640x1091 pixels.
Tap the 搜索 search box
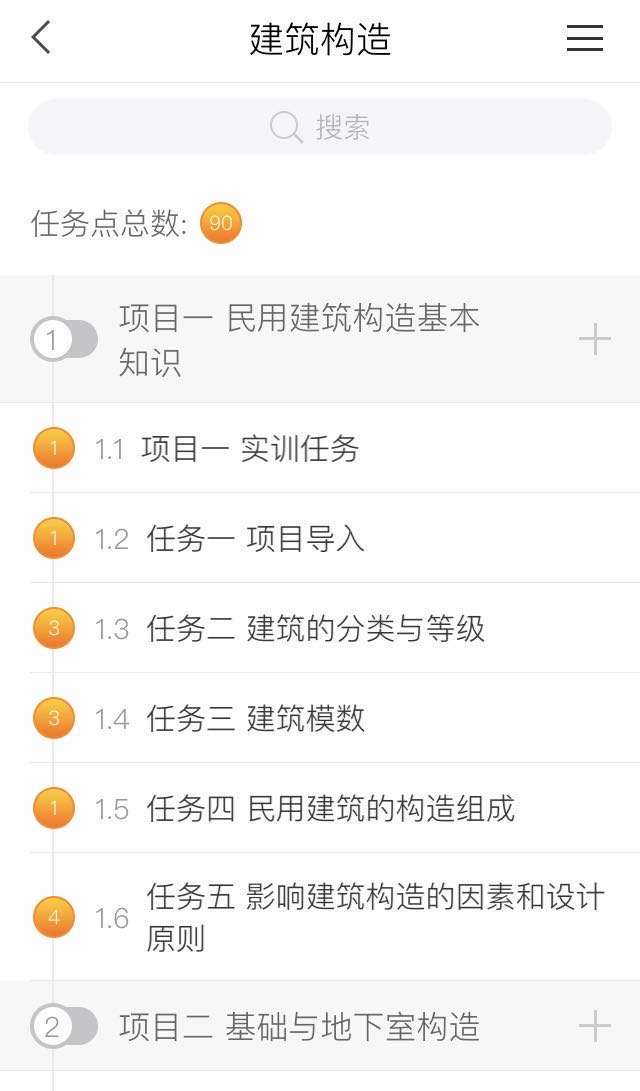tap(320, 127)
